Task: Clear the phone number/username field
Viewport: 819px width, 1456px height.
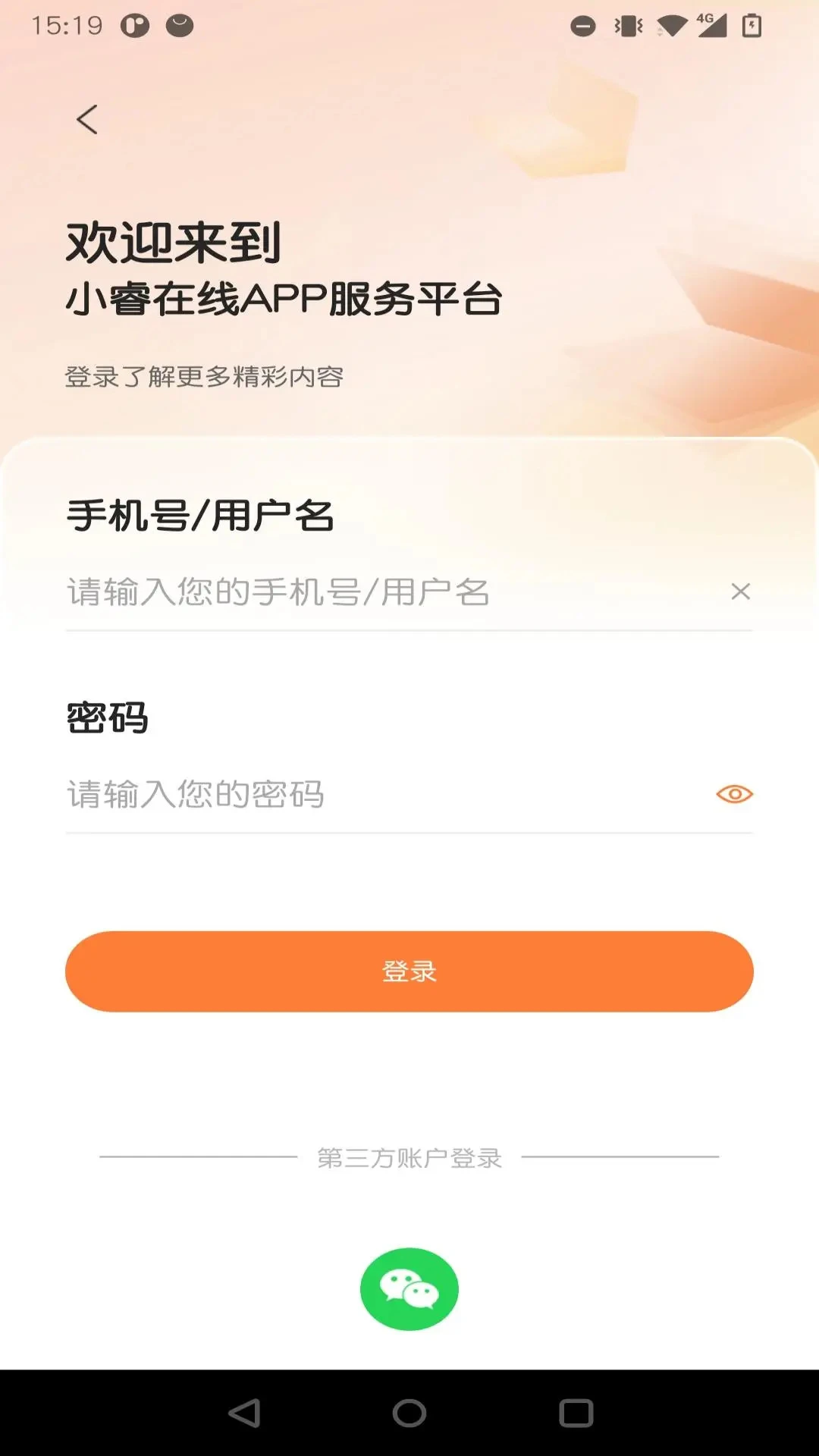Action: tap(740, 591)
